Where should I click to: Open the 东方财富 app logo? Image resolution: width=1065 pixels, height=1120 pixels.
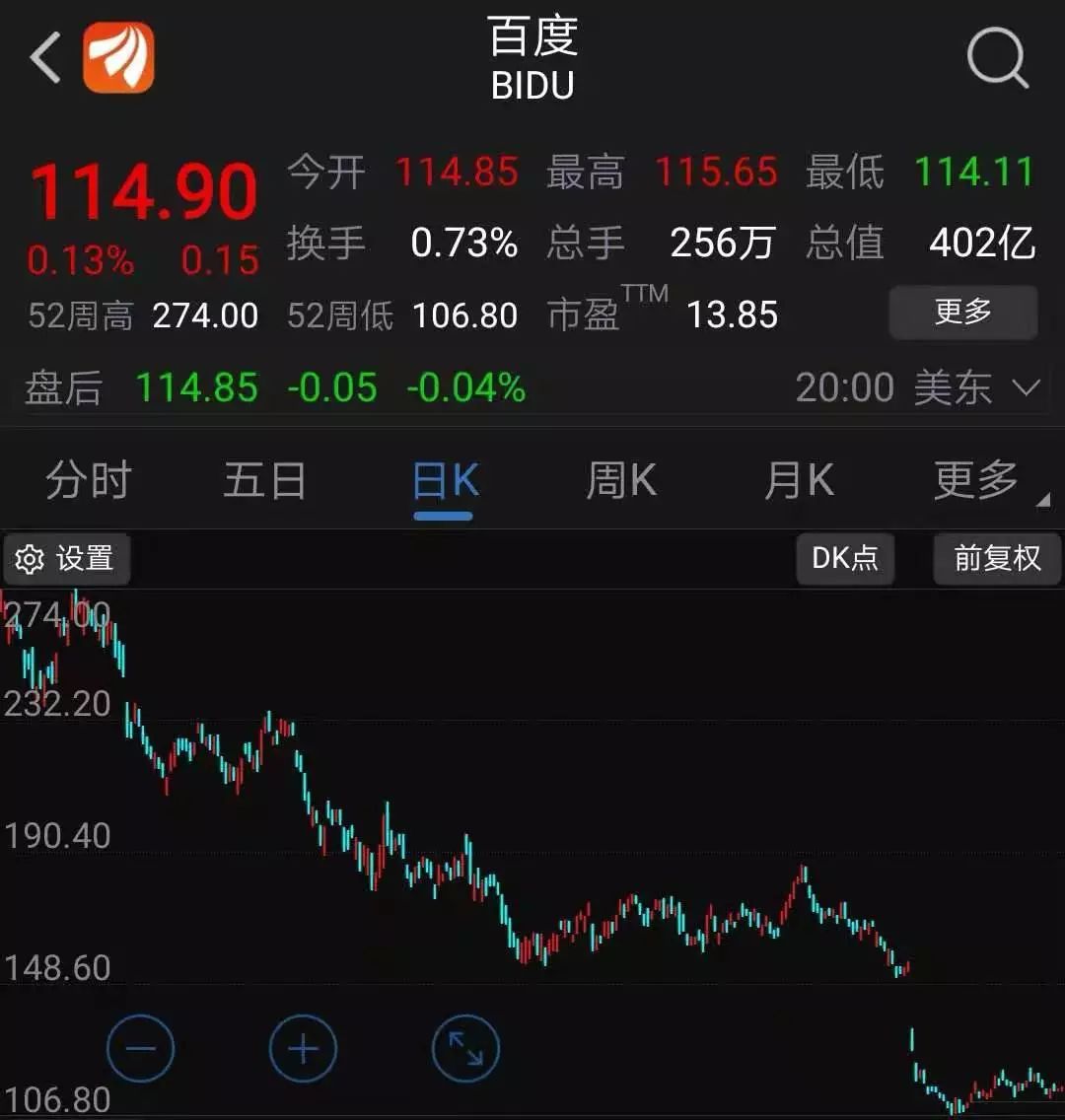pyautogui.click(x=117, y=56)
